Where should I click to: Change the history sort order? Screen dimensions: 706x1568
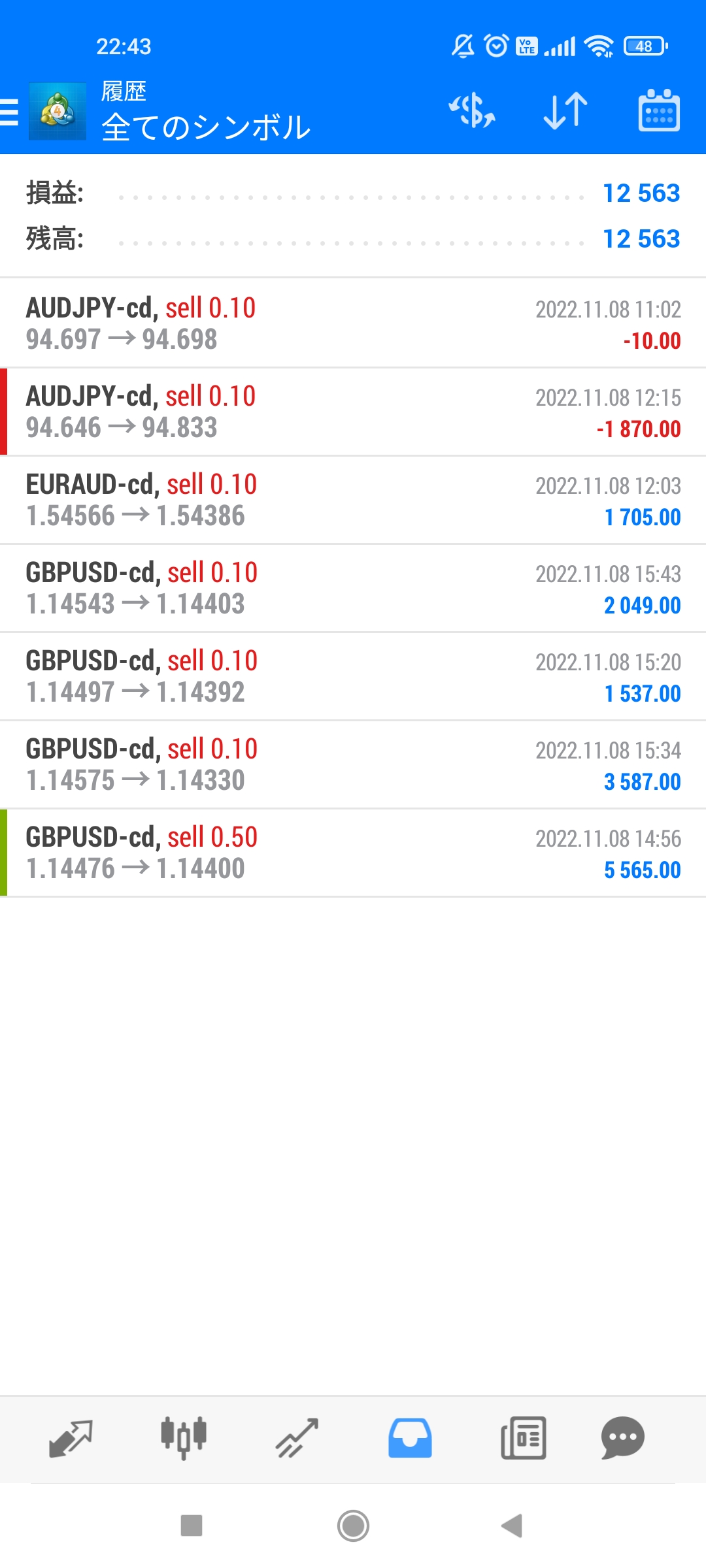[565, 110]
